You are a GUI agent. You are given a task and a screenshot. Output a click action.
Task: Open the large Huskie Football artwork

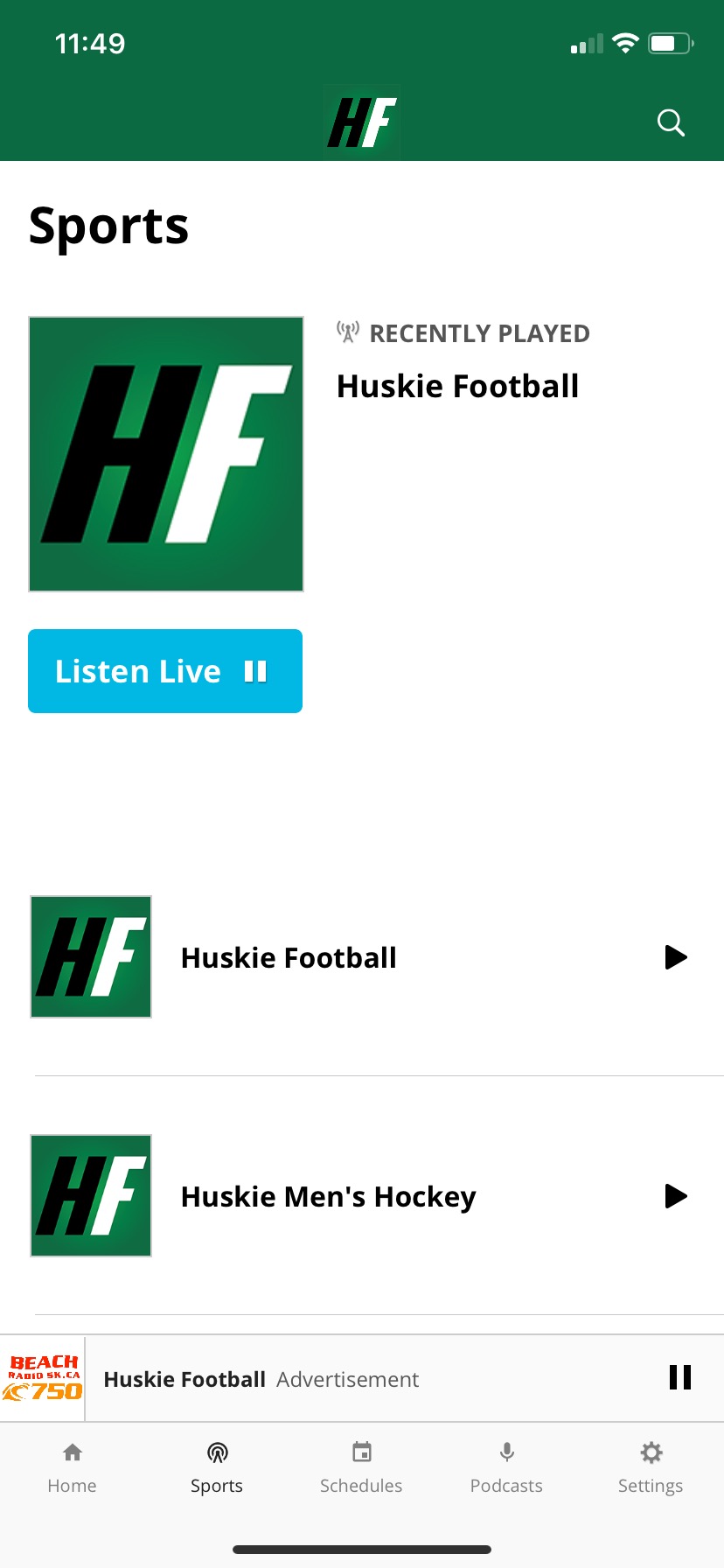pyautogui.click(x=166, y=454)
